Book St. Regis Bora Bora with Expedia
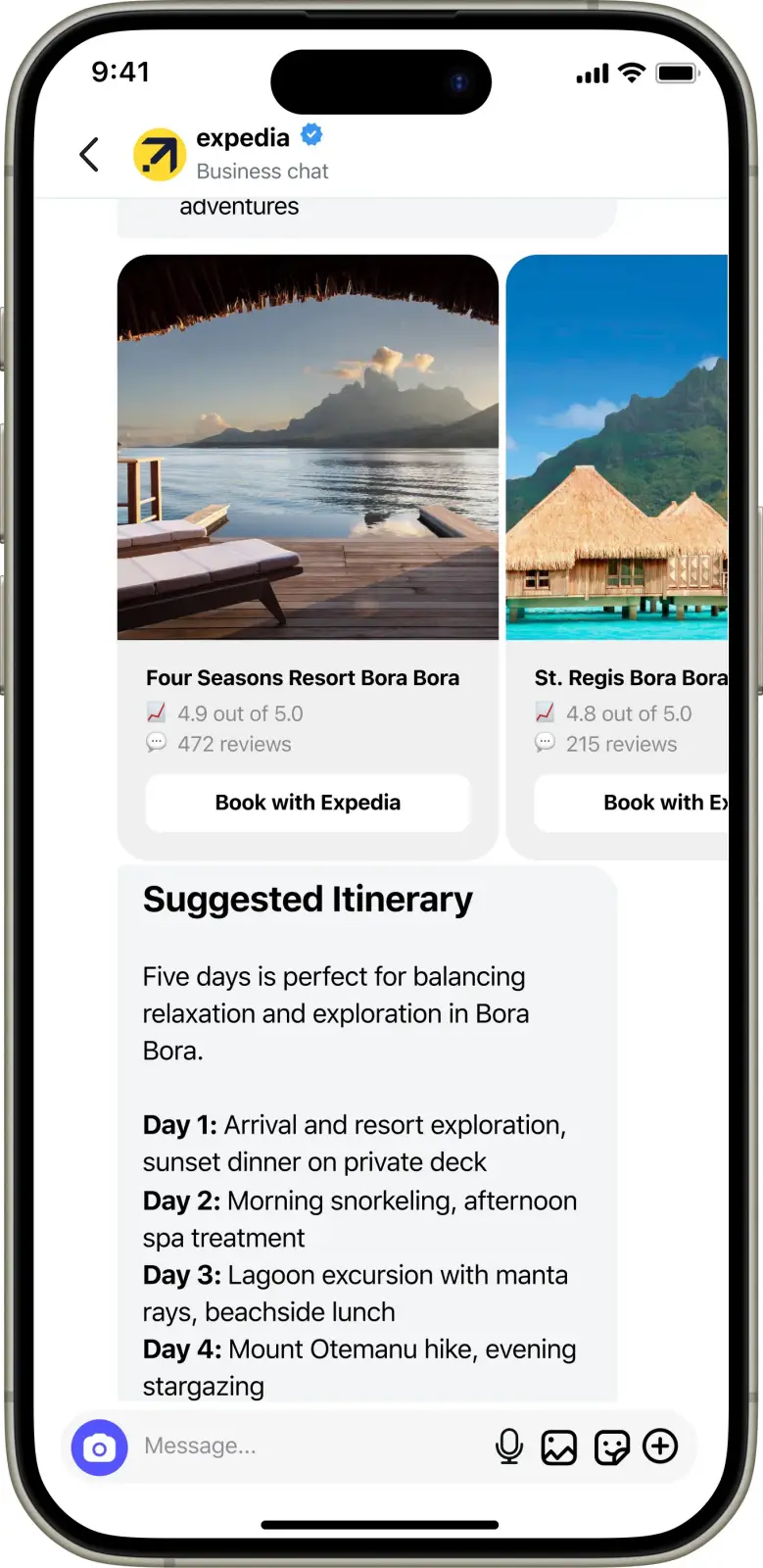This screenshot has height=1568, width=763. click(631, 803)
